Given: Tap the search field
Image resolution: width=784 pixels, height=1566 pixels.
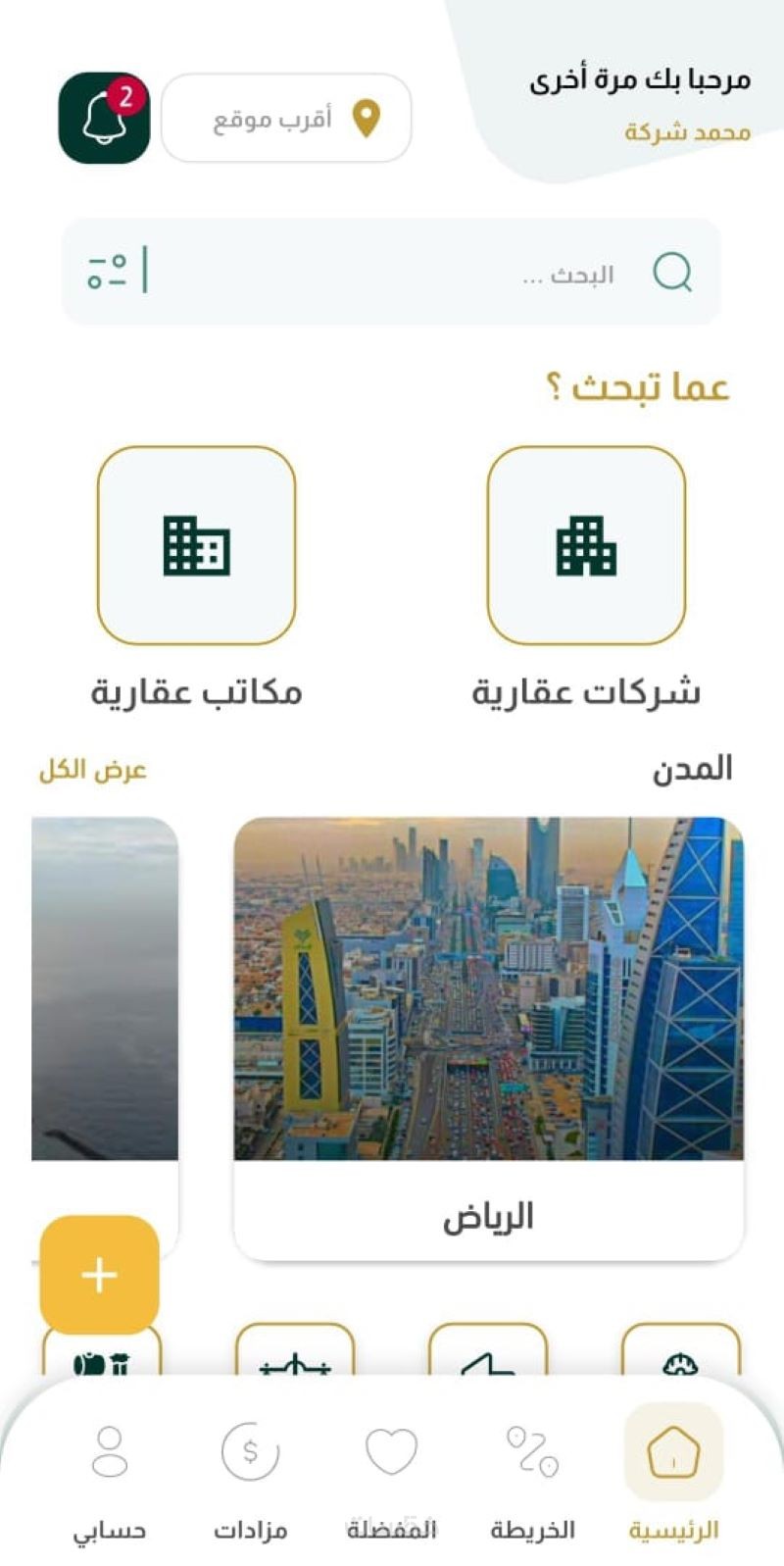Looking at the screenshot, I should [412, 273].
